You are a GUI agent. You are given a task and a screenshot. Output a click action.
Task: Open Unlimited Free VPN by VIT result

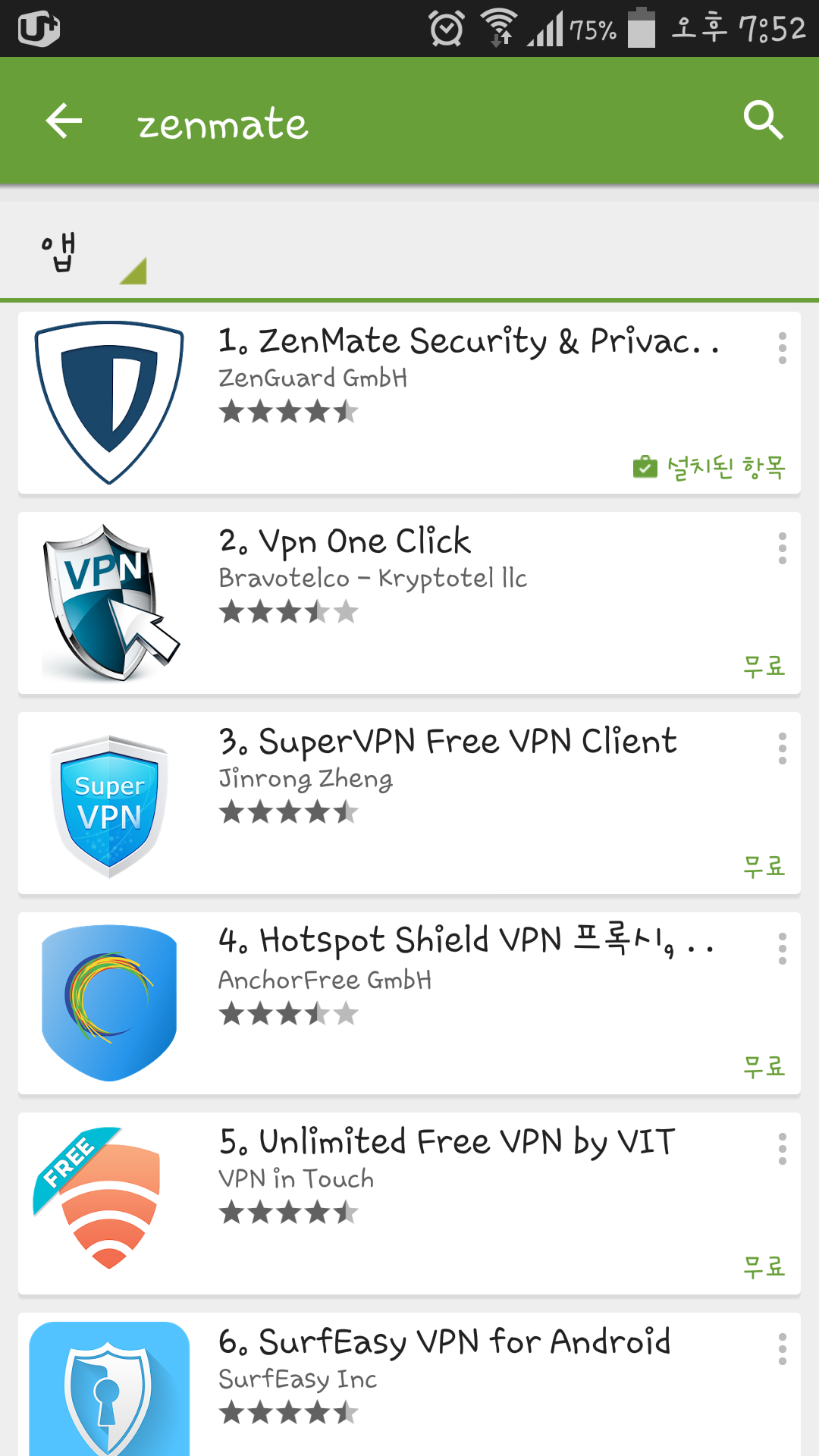coord(409,1203)
